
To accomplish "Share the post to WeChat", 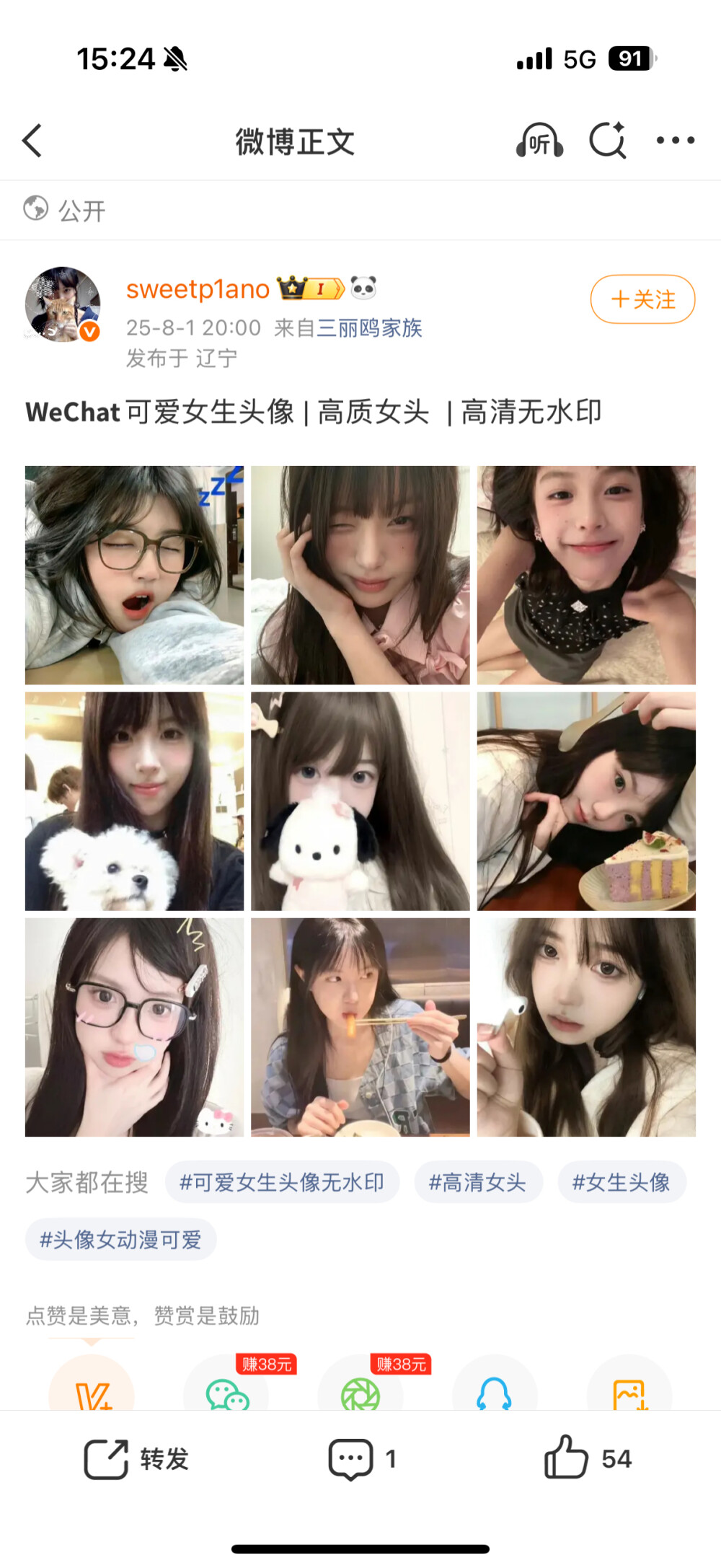I will point(226,1392).
